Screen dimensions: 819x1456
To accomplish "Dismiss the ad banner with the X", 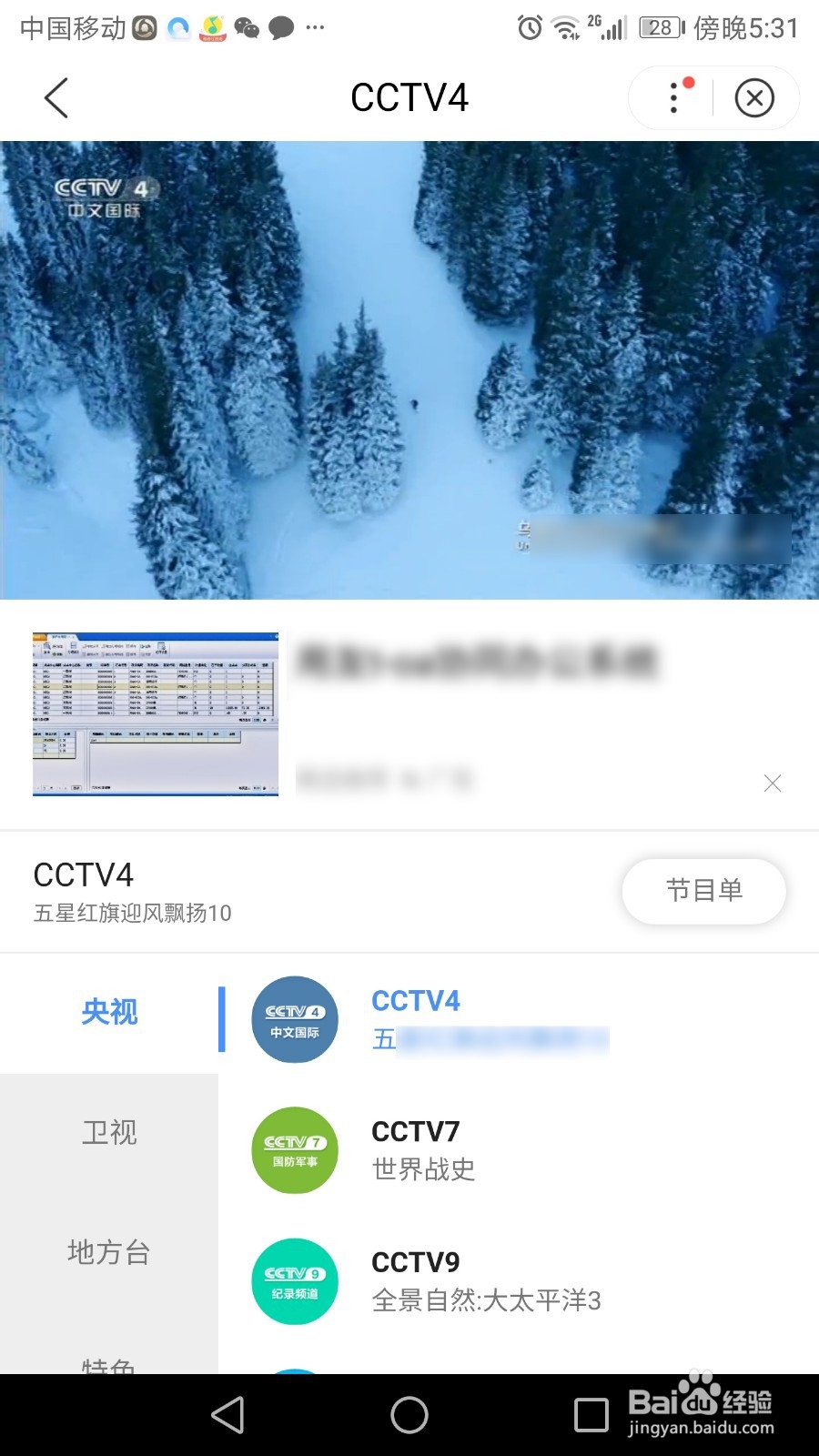I will click(773, 783).
